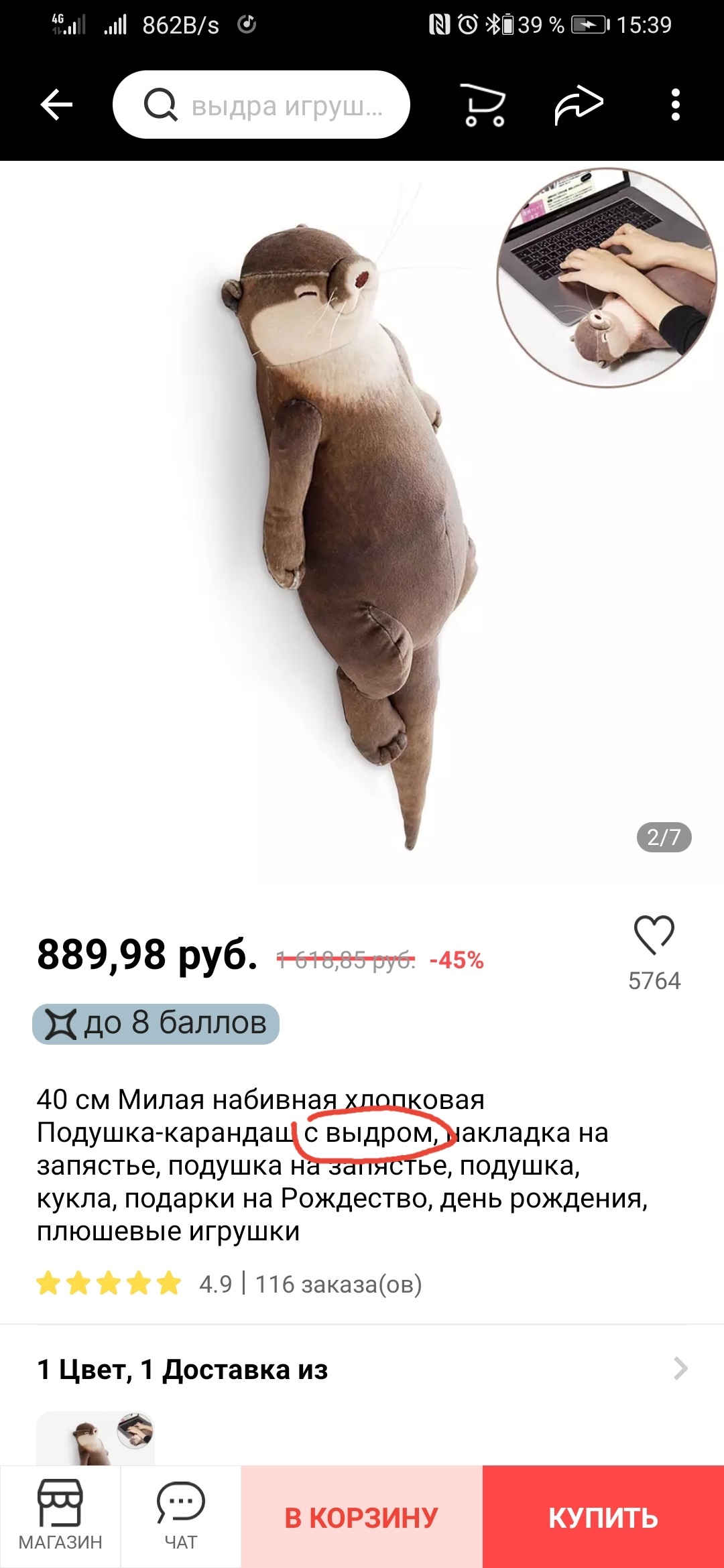This screenshot has height=1568, width=724.
Task: Start a chat via ЧАТ
Action: click(181, 1516)
